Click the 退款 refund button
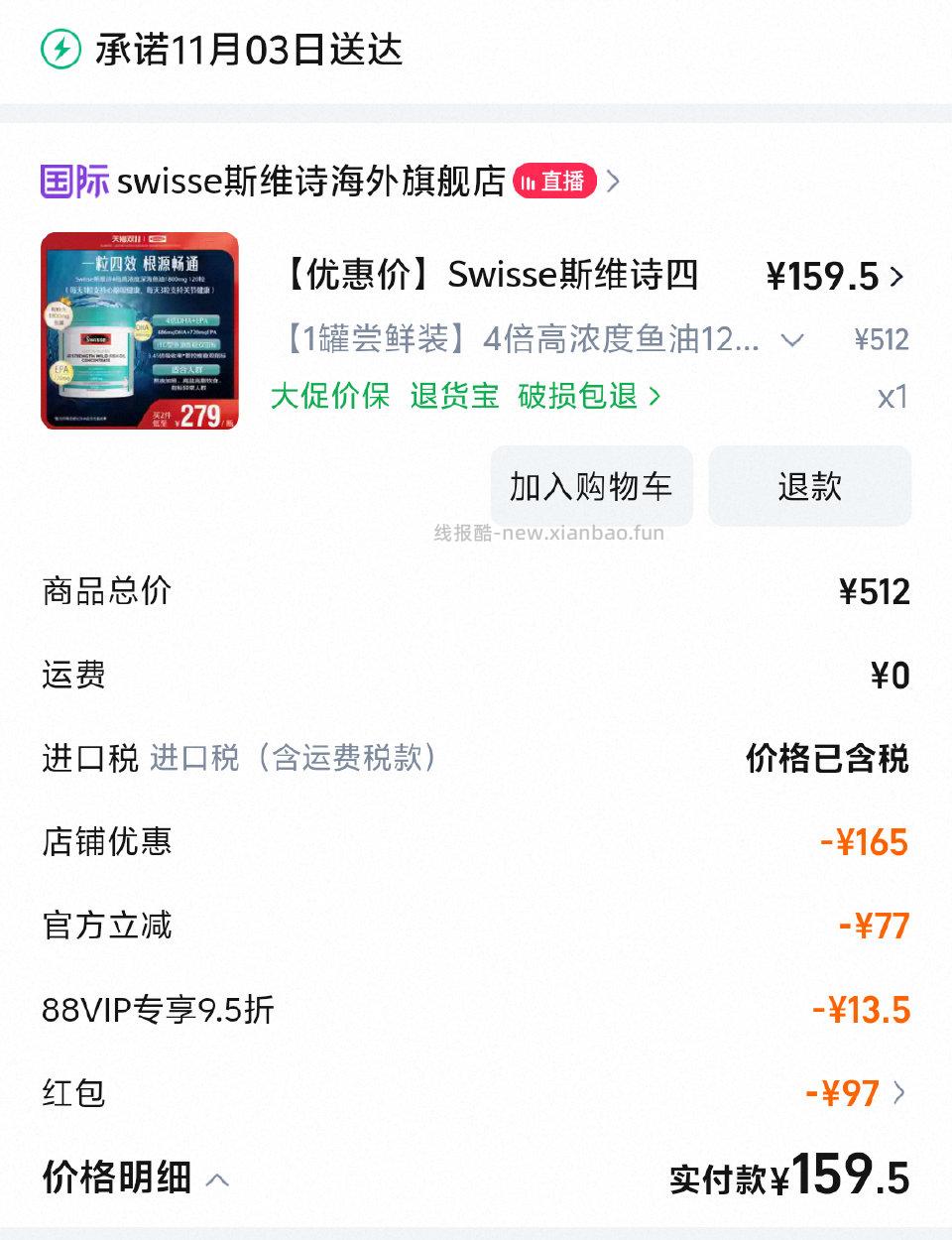The width and height of the screenshot is (952, 1240). point(808,486)
